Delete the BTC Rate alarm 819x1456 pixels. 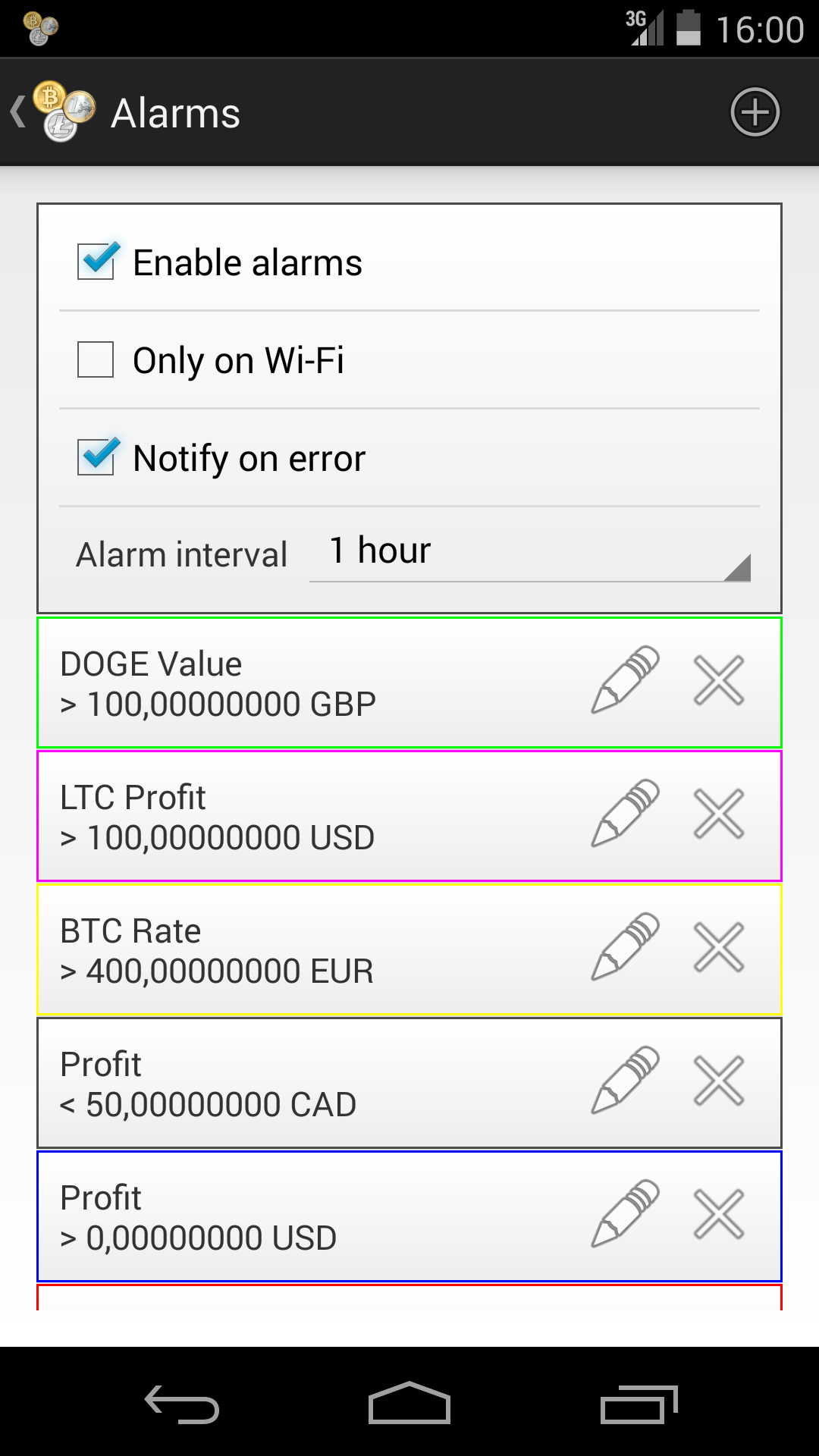pyautogui.click(x=718, y=947)
